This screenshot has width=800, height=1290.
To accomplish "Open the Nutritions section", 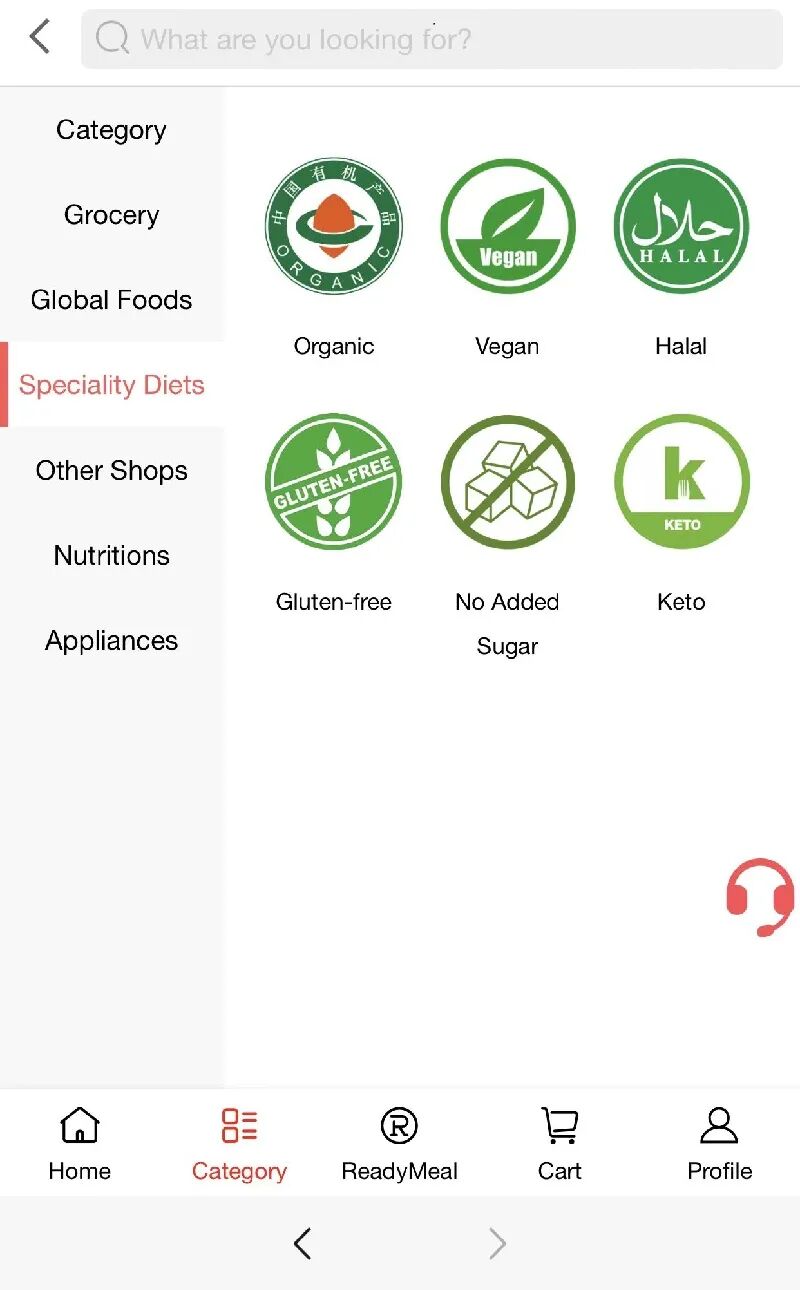I will click(111, 555).
